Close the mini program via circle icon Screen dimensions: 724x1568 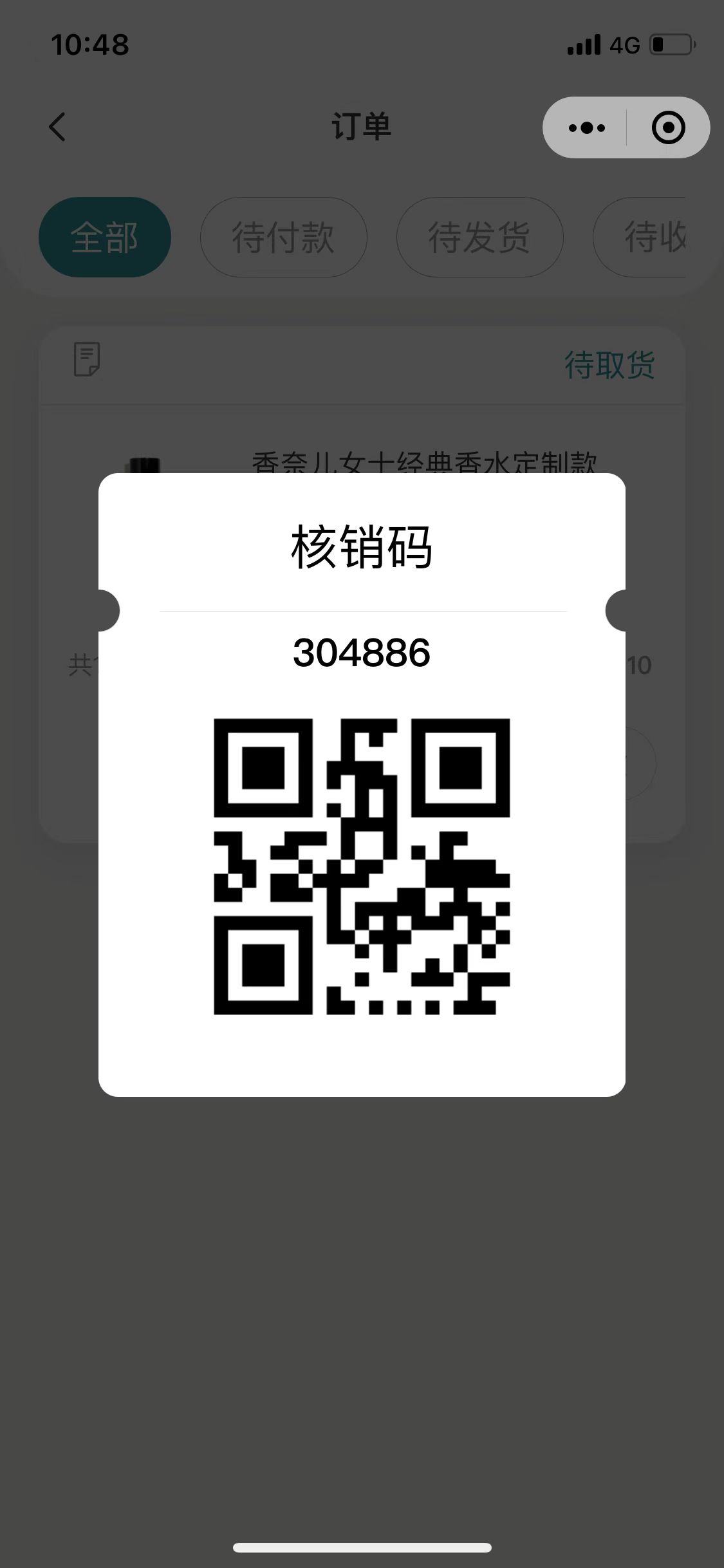pyautogui.click(x=668, y=127)
